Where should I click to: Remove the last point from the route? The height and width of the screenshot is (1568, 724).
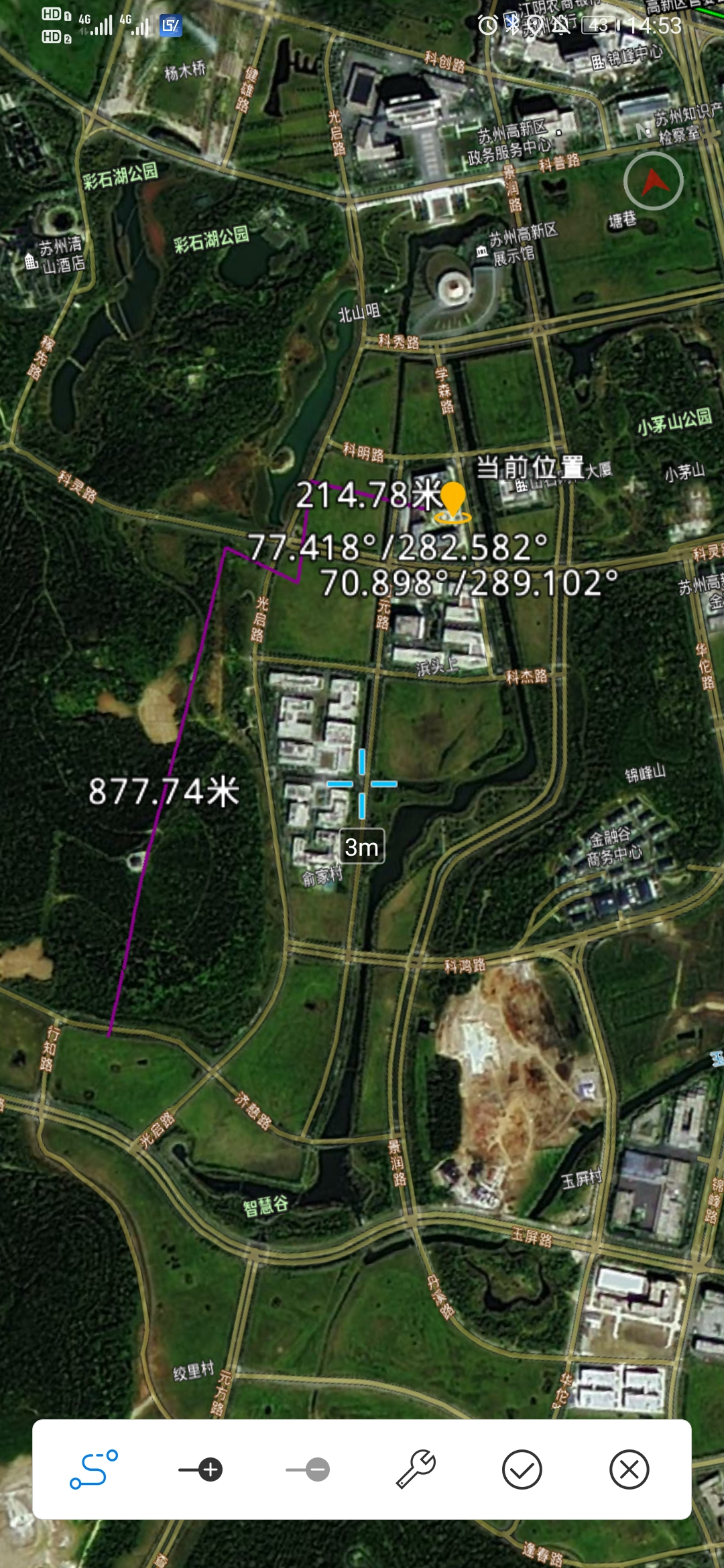pos(308,1469)
